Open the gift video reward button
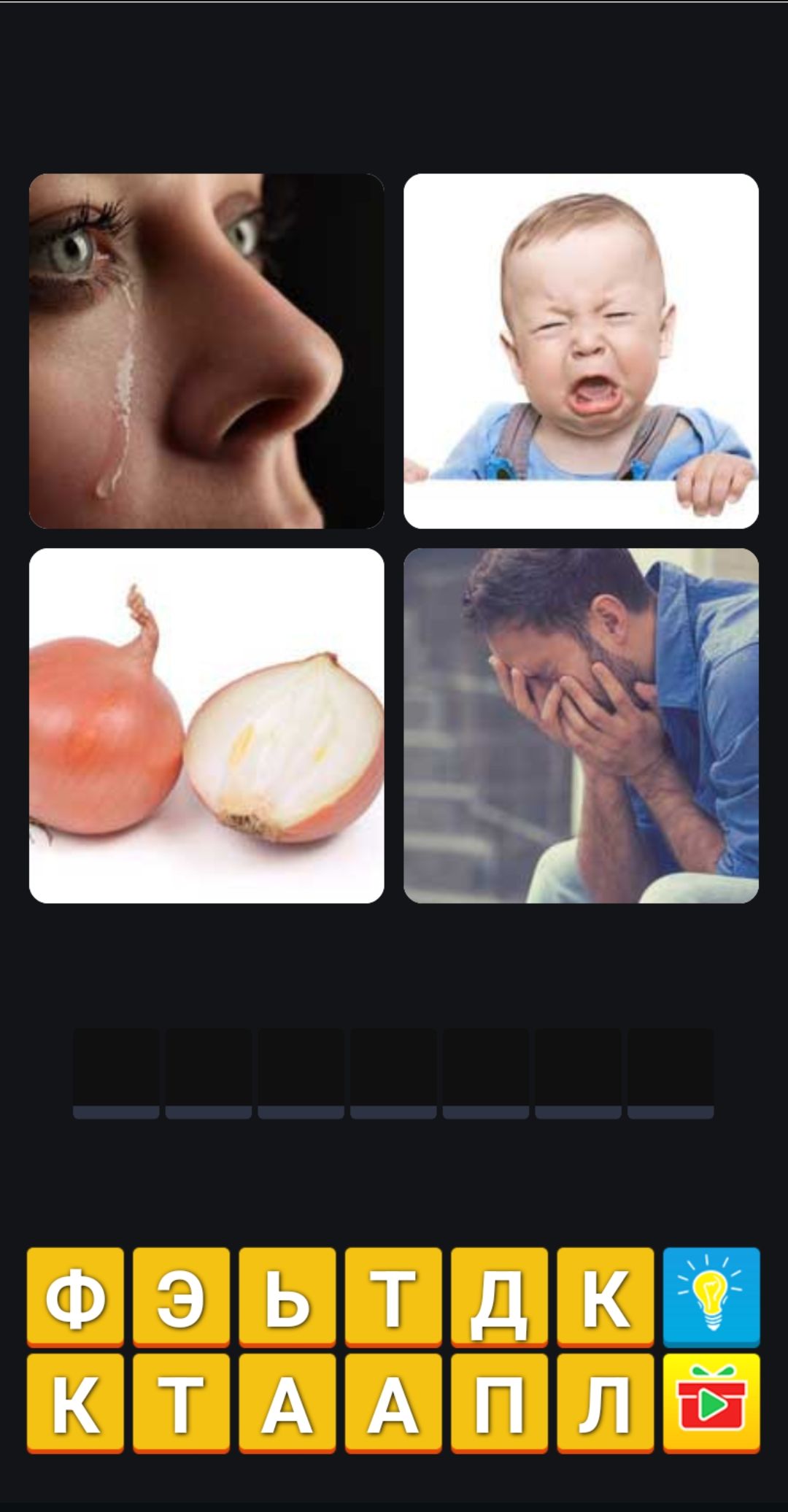 tap(711, 1403)
